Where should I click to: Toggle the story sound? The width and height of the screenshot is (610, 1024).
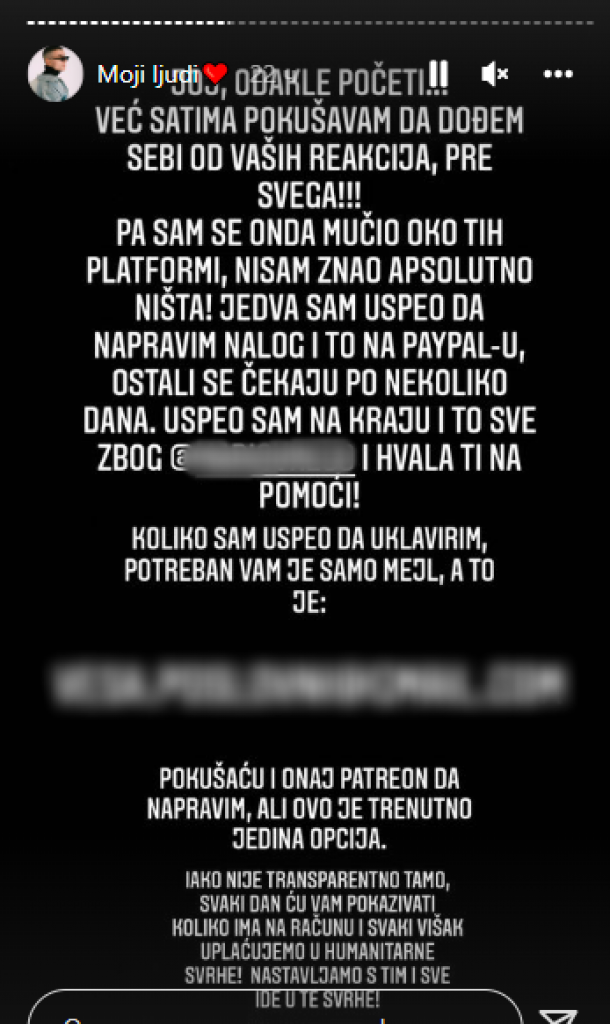[x=494, y=73]
